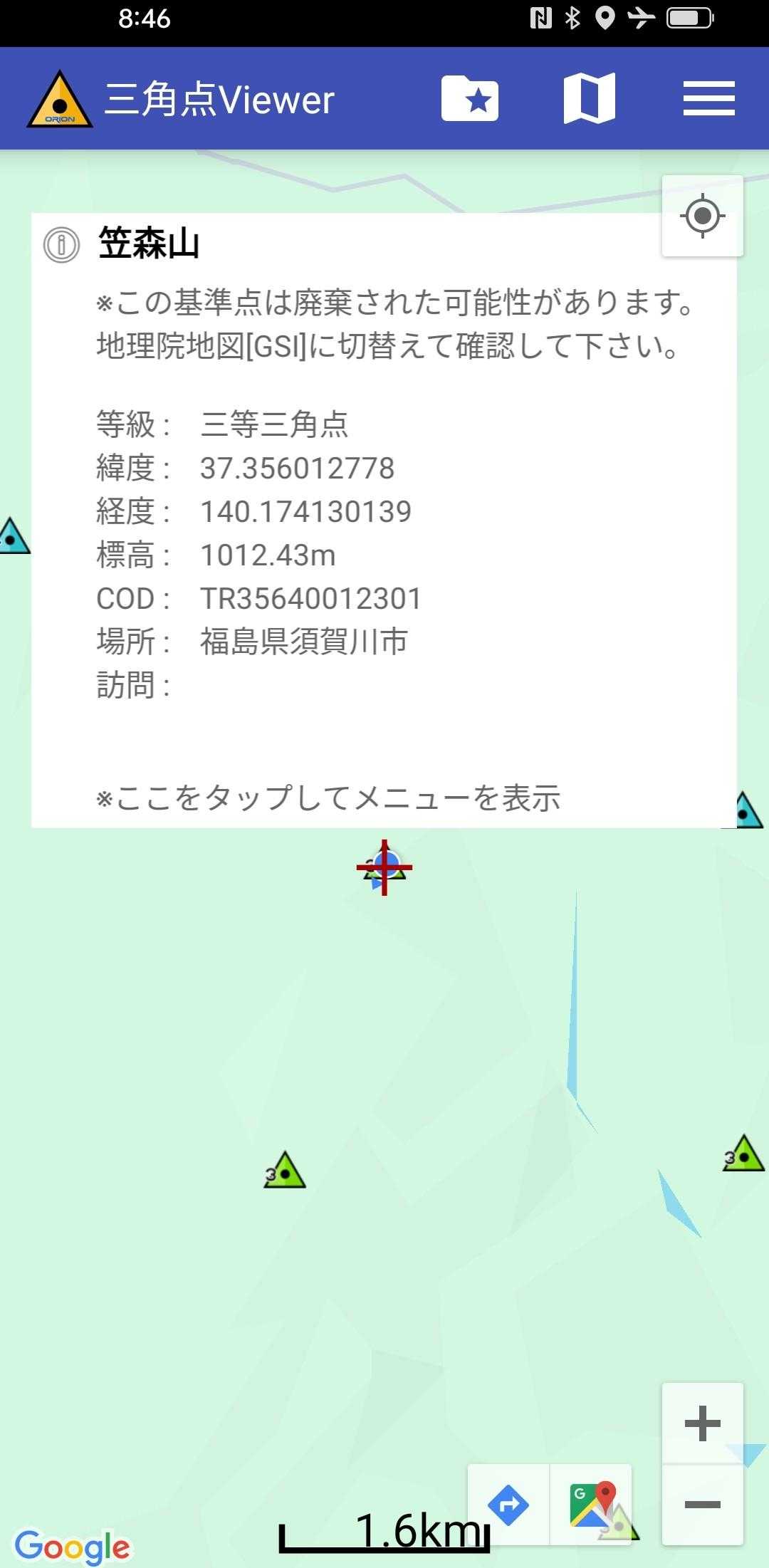Zoom in with the plus button

coord(703,1423)
